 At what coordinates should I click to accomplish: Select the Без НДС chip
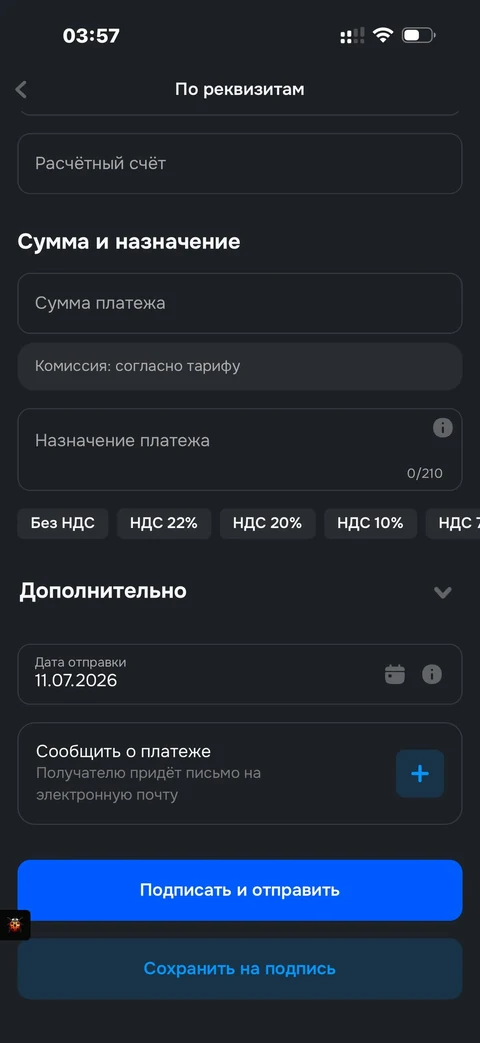62,523
